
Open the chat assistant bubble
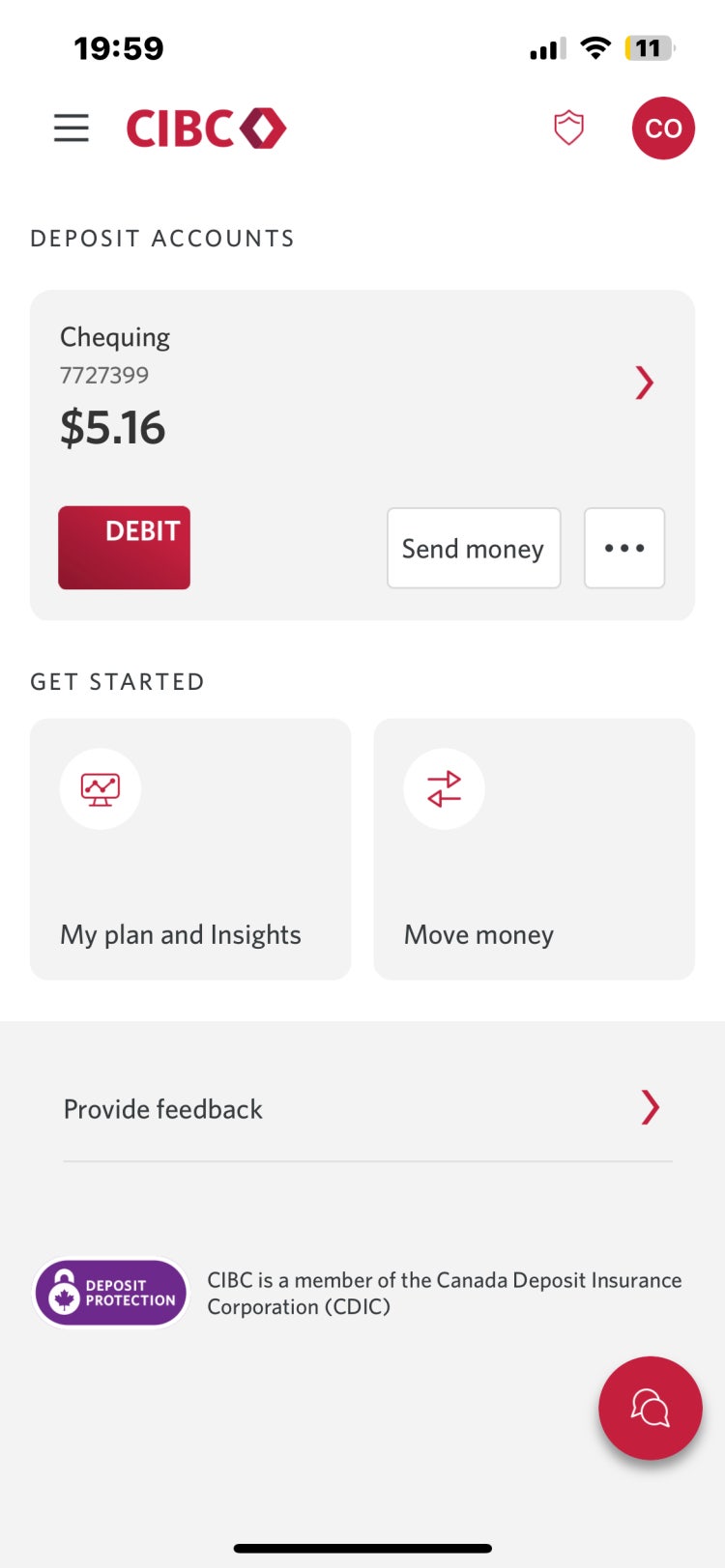650,1408
